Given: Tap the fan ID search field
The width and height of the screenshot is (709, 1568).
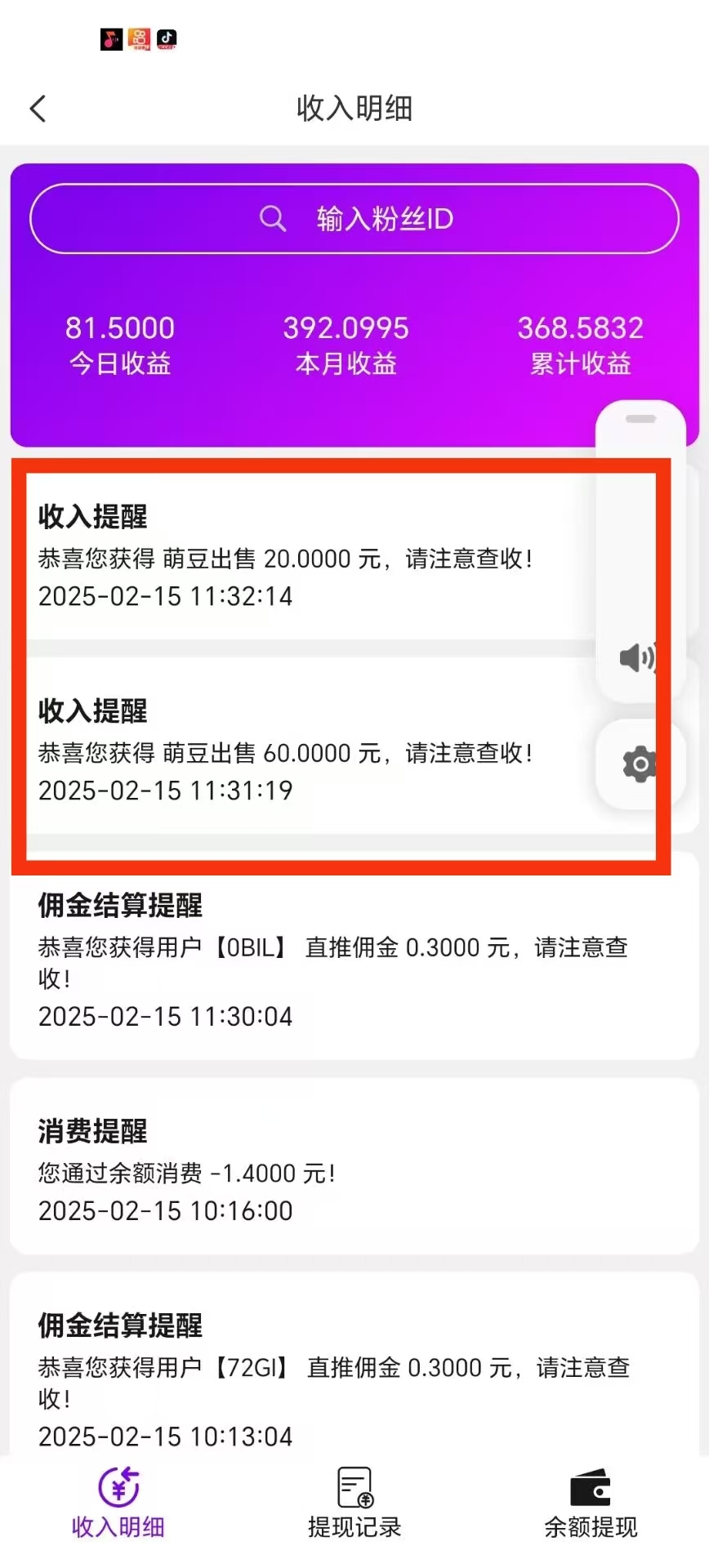Looking at the screenshot, I should [354, 219].
